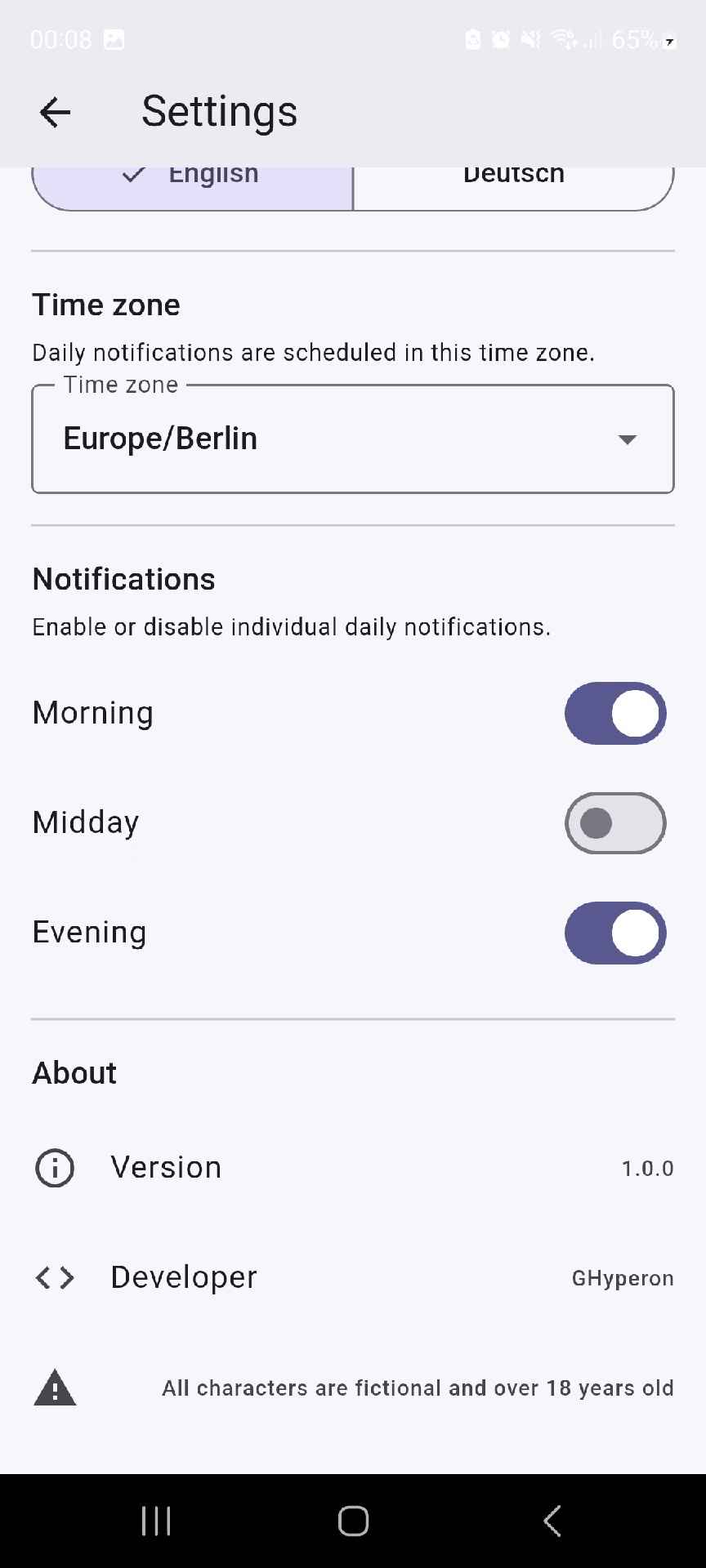The height and width of the screenshot is (1568, 706).
Task: Disable the Morning notification
Action: pos(615,713)
